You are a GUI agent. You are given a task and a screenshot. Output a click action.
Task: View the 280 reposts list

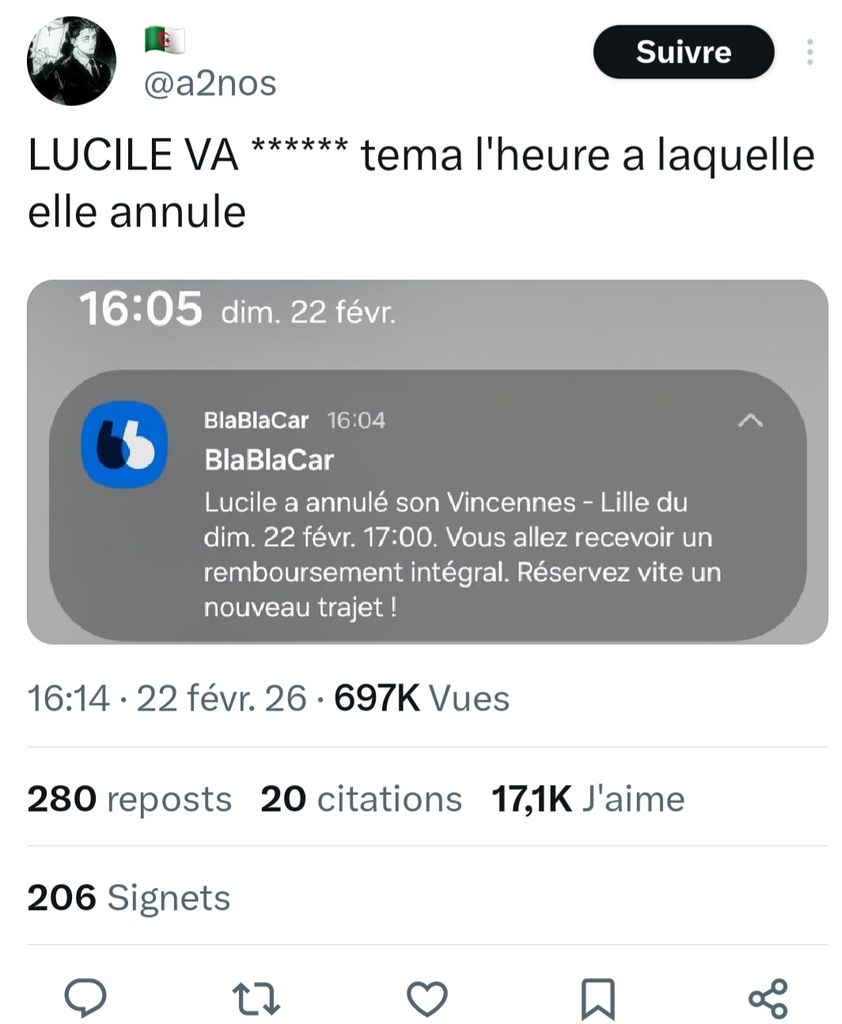[129, 799]
